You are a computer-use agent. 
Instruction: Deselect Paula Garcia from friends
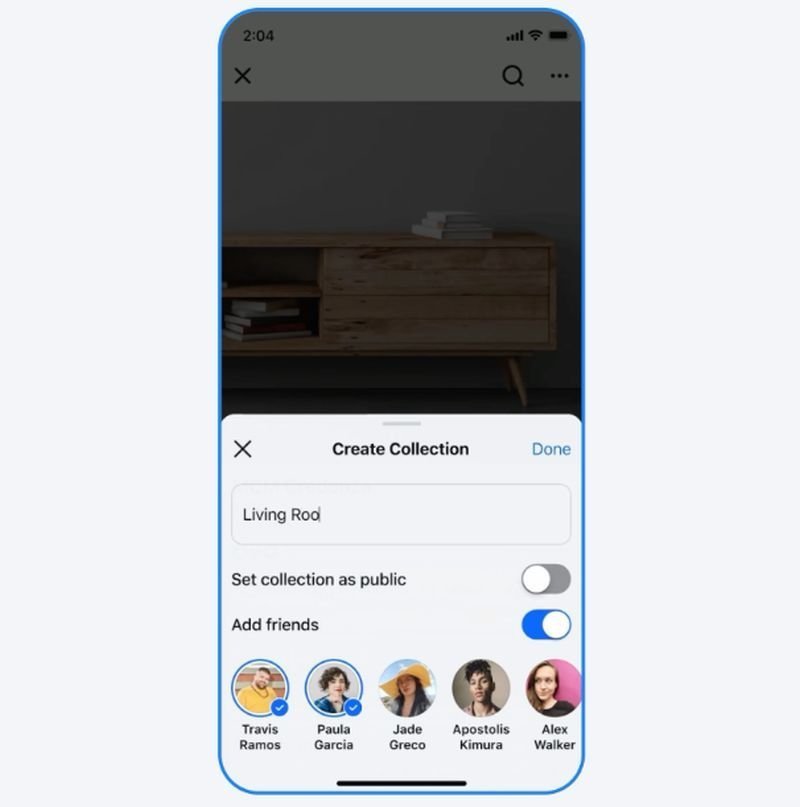point(333,688)
